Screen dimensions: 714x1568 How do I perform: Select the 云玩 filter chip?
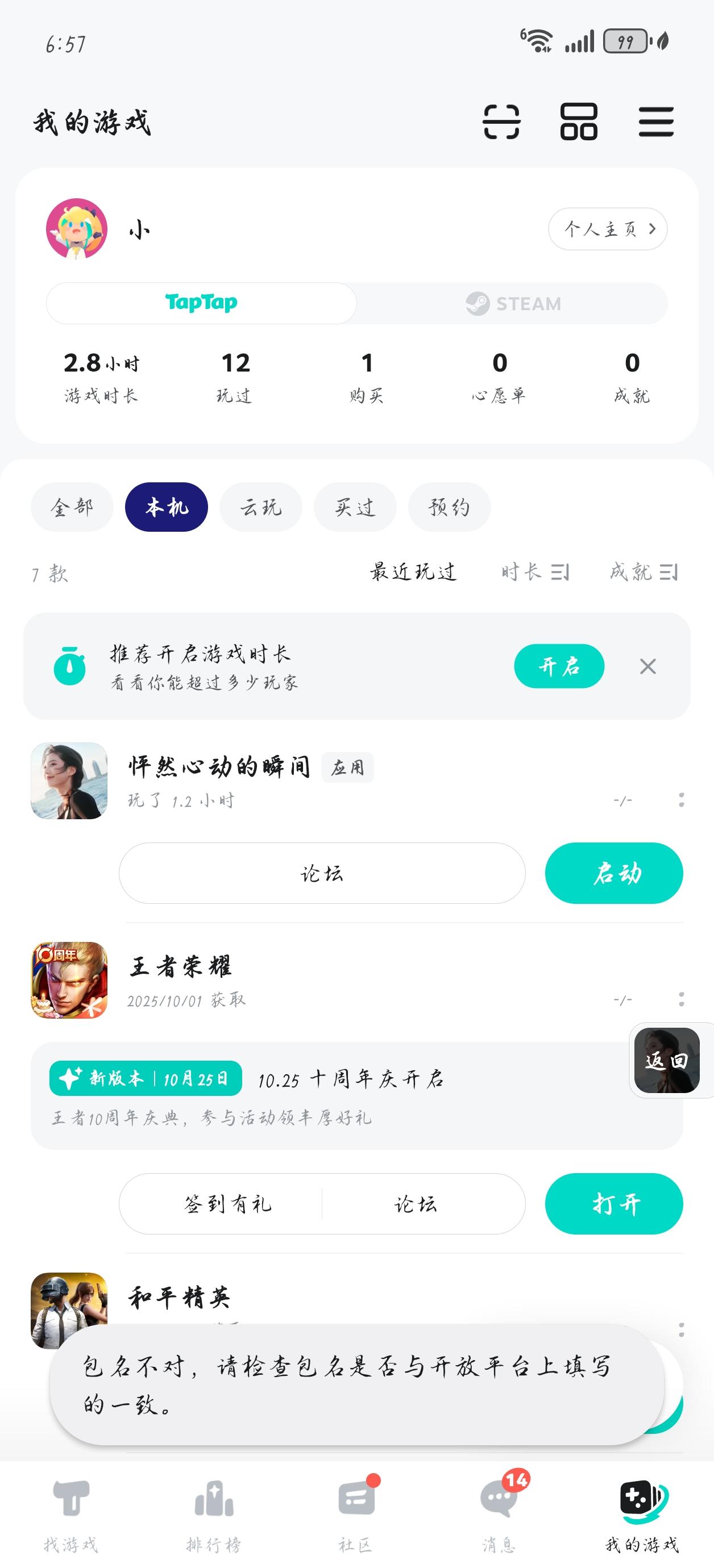[261, 507]
